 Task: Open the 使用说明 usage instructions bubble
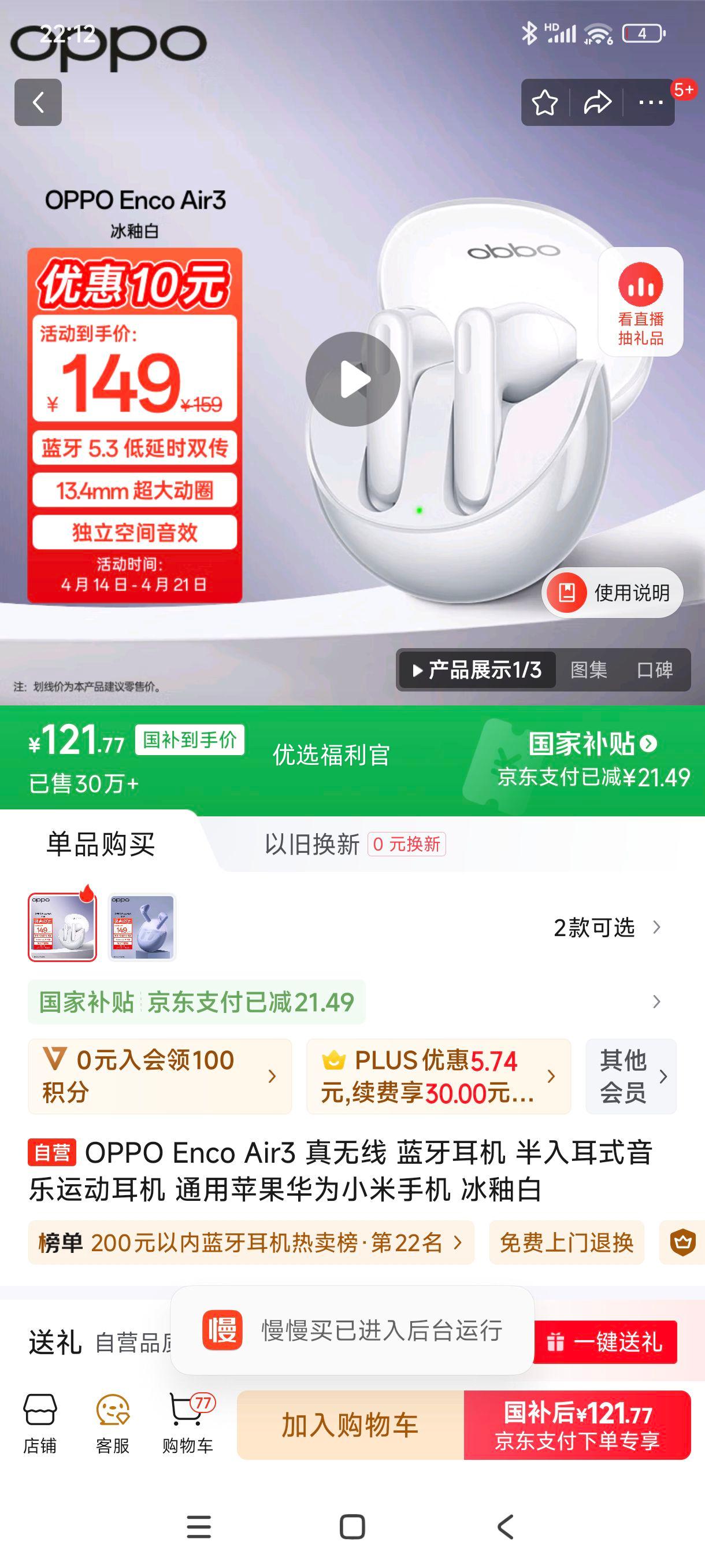pos(611,591)
